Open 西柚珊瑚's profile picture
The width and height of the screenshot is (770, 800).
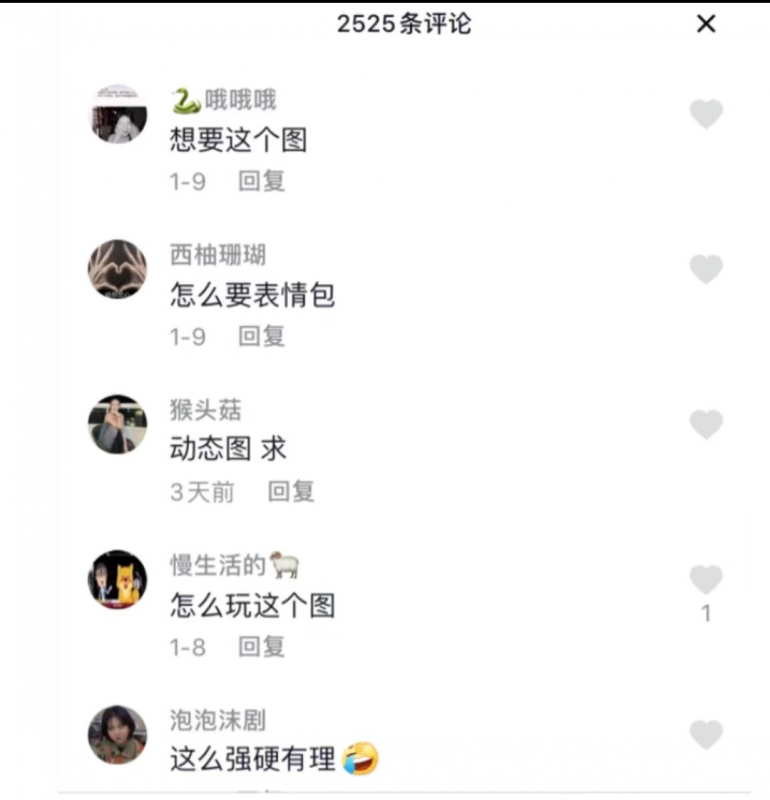(117, 268)
